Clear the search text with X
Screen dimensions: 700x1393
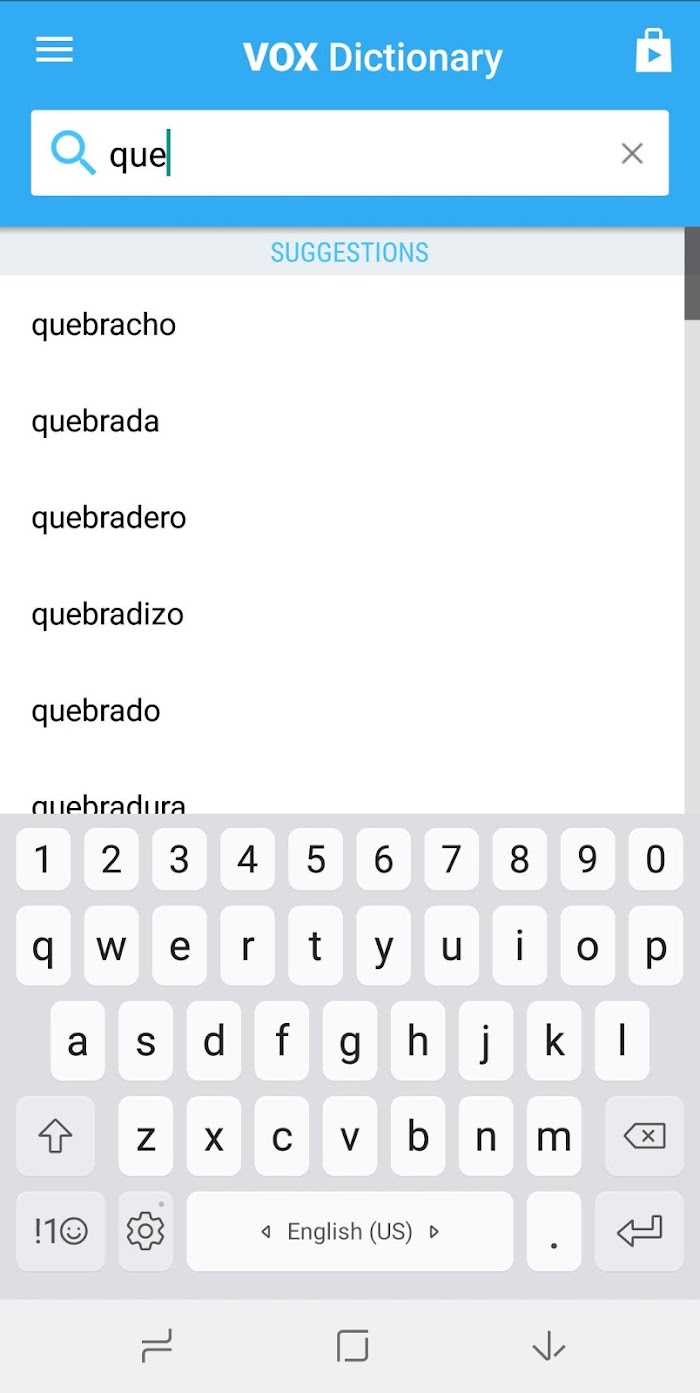click(x=632, y=153)
